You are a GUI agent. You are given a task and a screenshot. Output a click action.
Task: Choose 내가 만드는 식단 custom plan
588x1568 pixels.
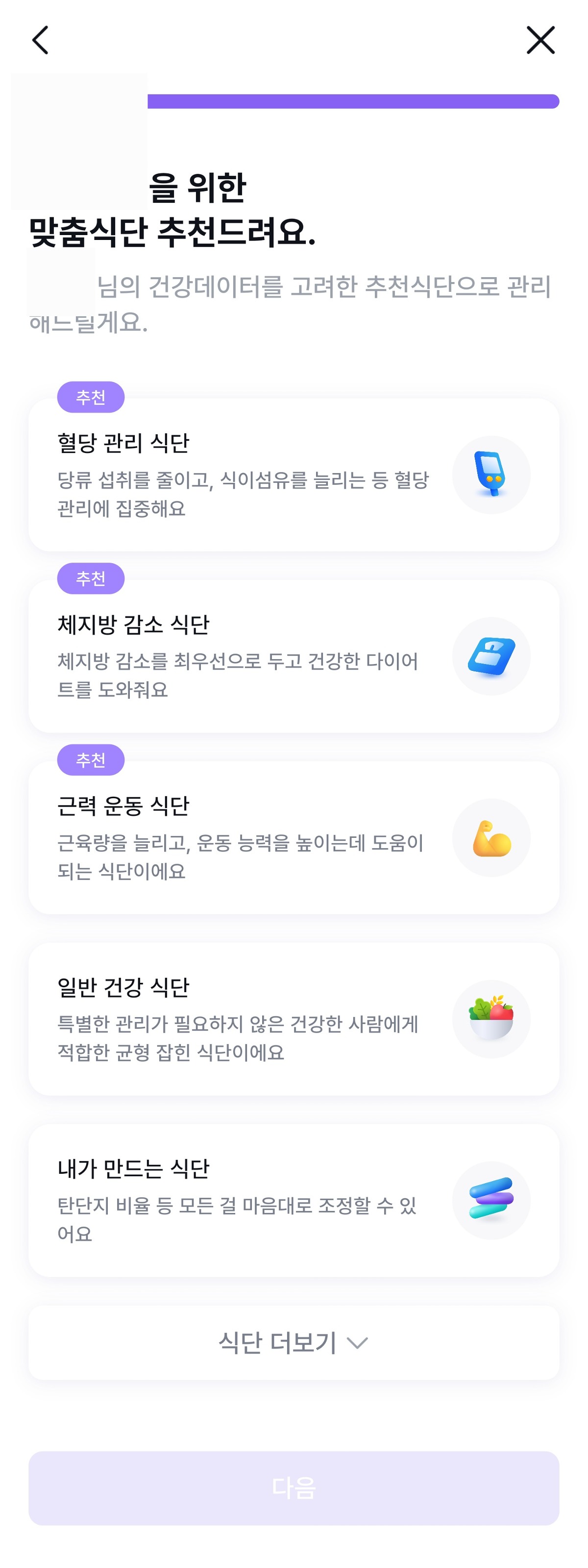point(293,1200)
